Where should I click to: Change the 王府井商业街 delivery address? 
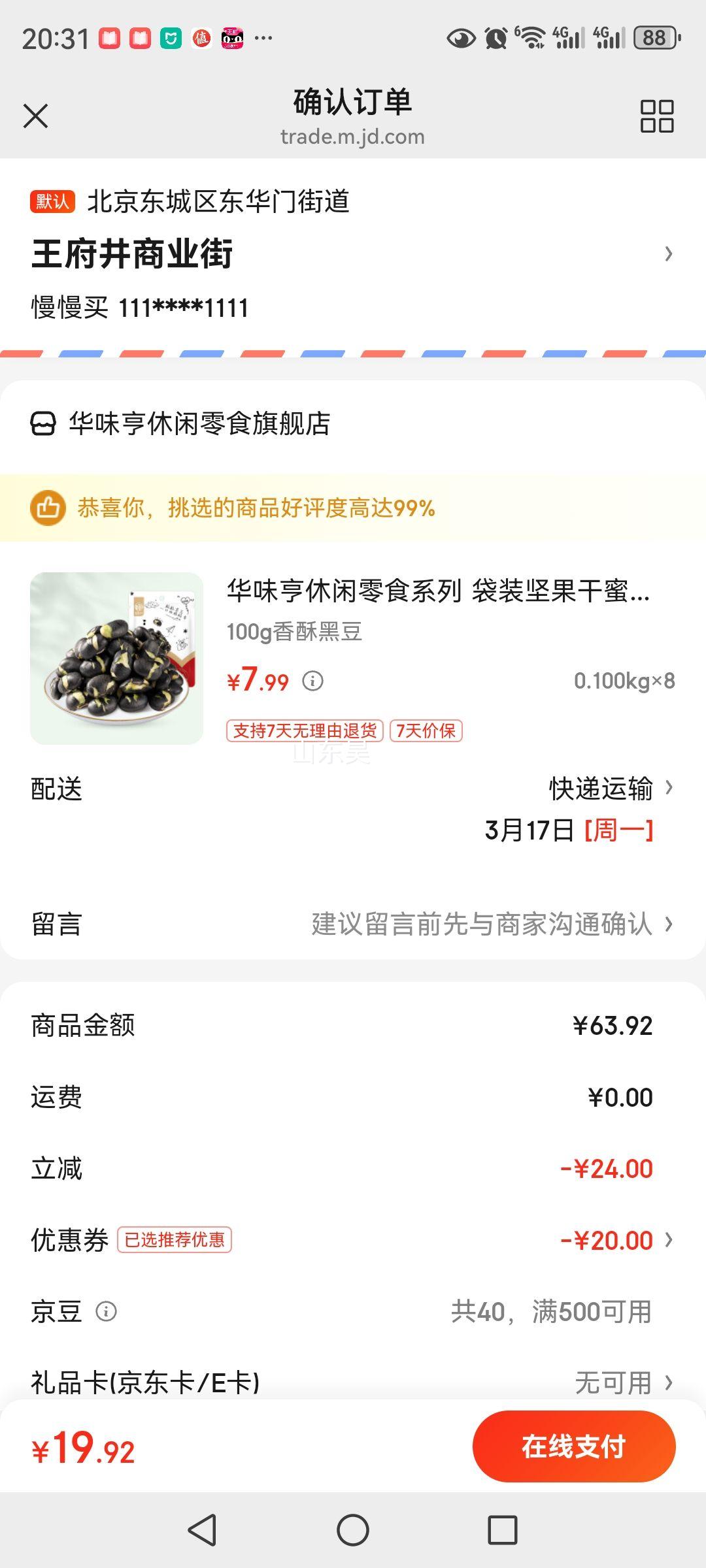pyautogui.click(x=353, y=255)
